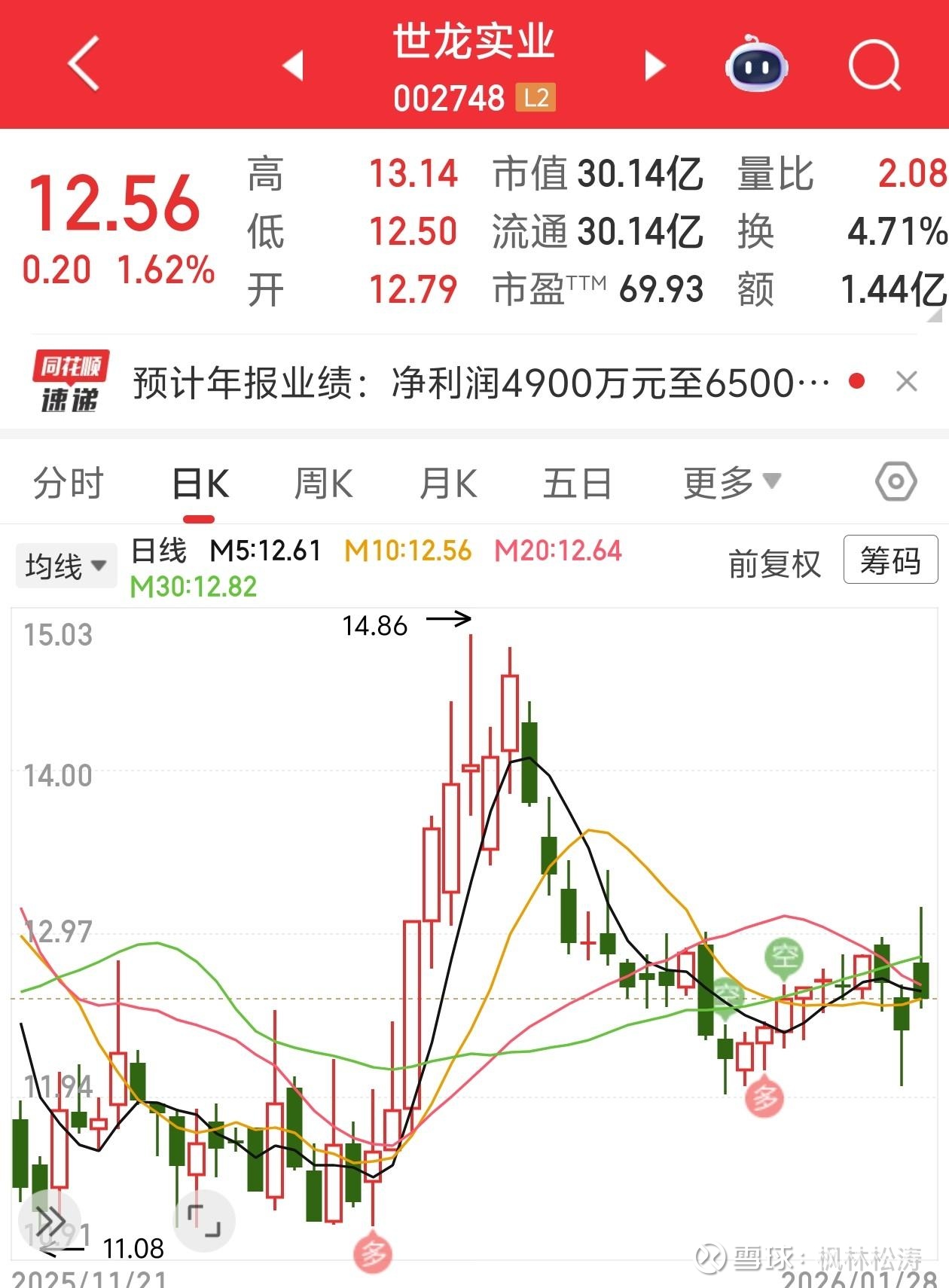Tap the double-arrow chart button
This screenshot has height=1288, width=949.
[50, 1220]
